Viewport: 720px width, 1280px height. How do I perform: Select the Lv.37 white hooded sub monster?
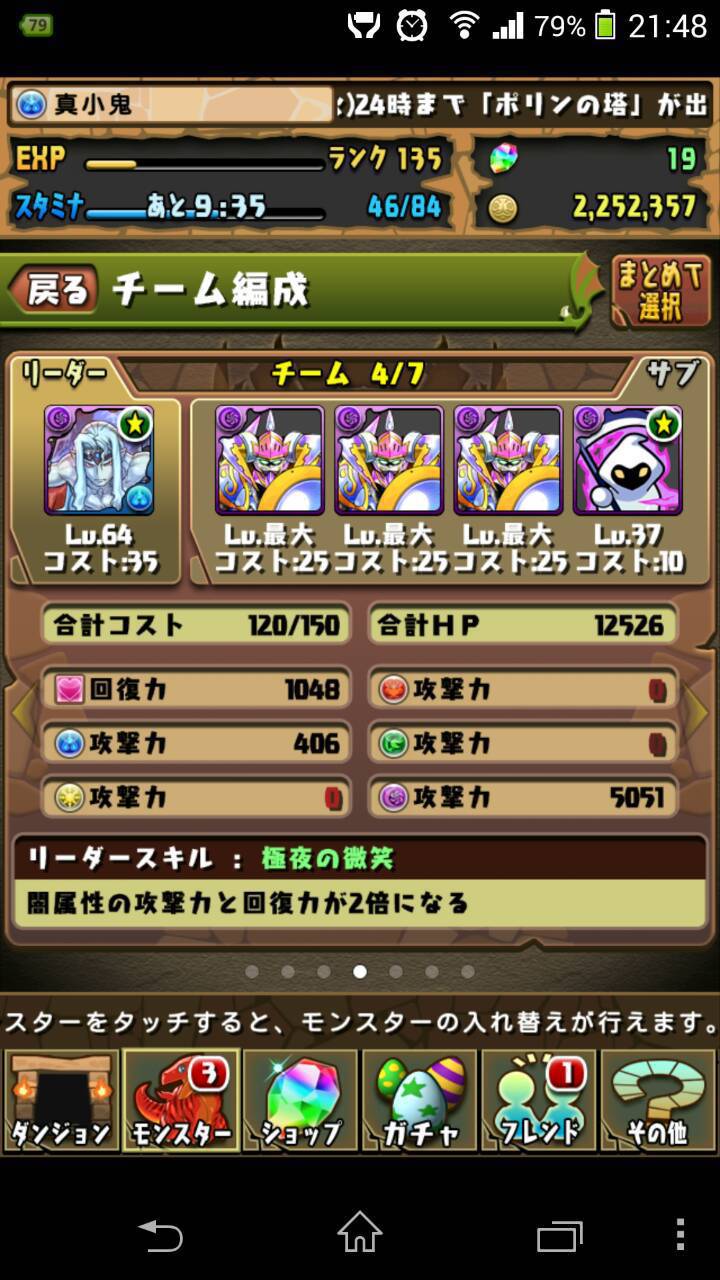[628, 460]
